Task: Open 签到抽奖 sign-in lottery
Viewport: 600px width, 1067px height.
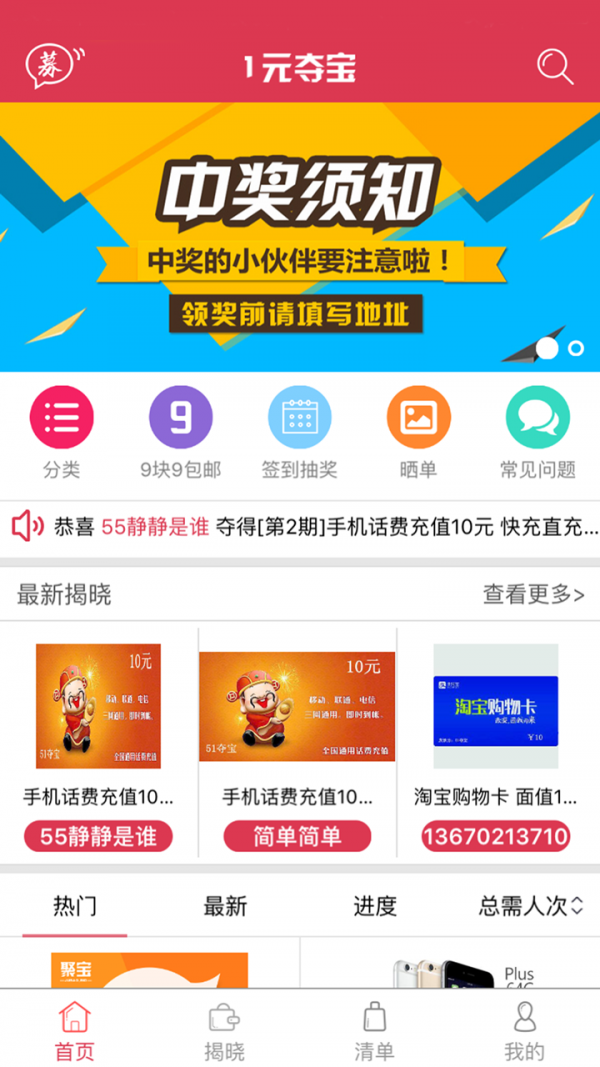Action: pyautogui.click(x=299, y=432)
